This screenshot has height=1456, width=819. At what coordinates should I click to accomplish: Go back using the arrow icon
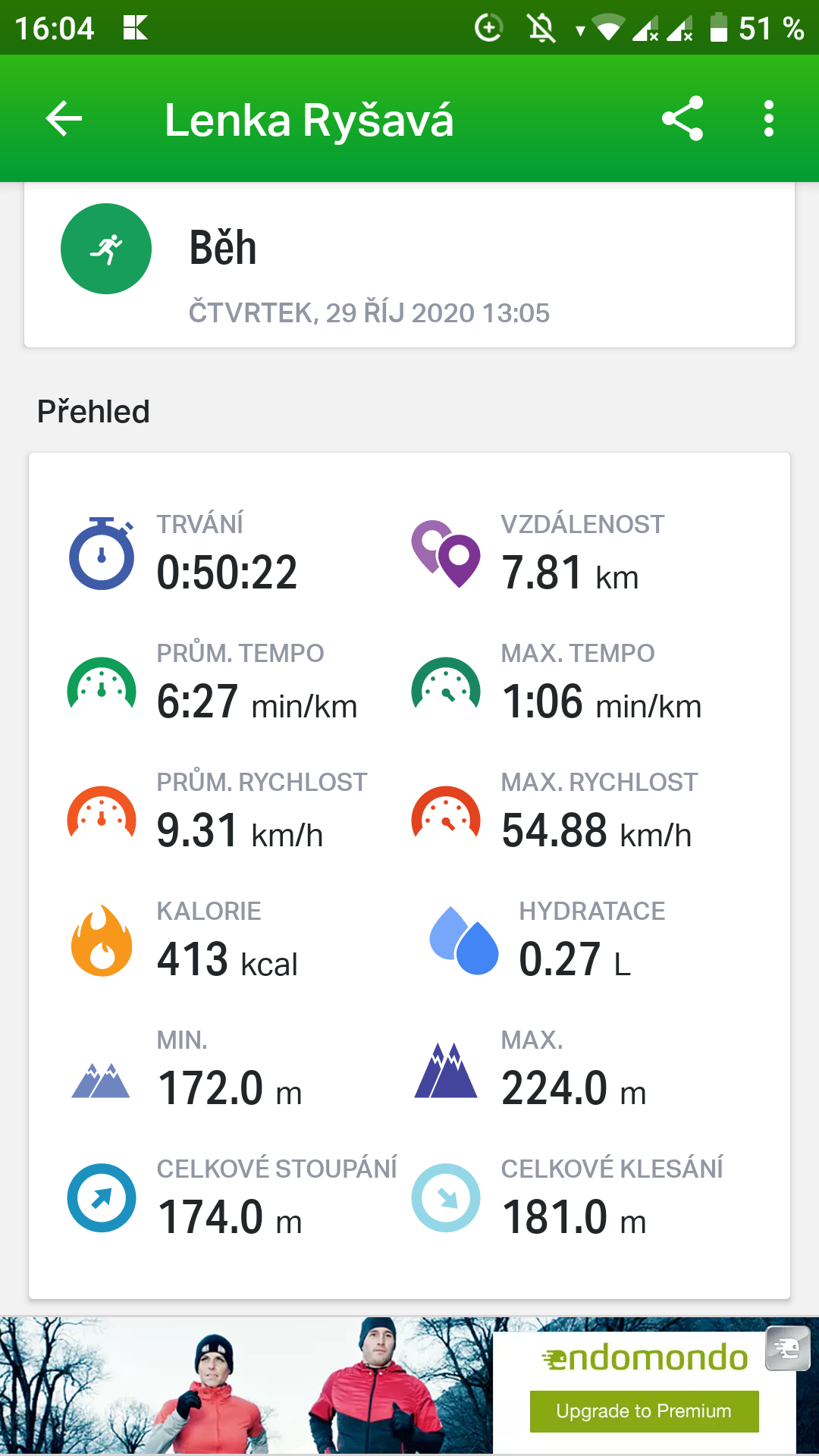pyautogui.click(x=64, y=119)
